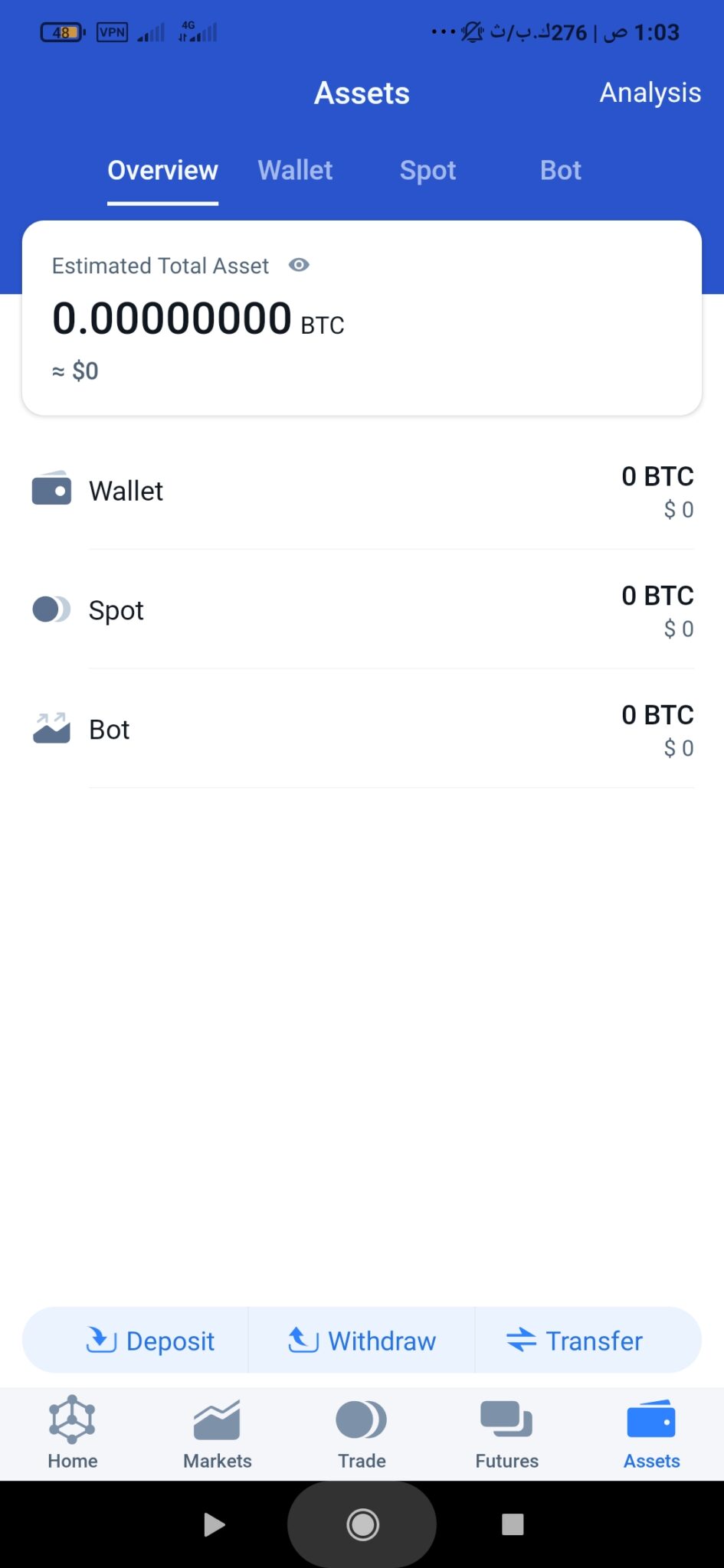
Task: Open the Futures section
Action: point(506,1432)
